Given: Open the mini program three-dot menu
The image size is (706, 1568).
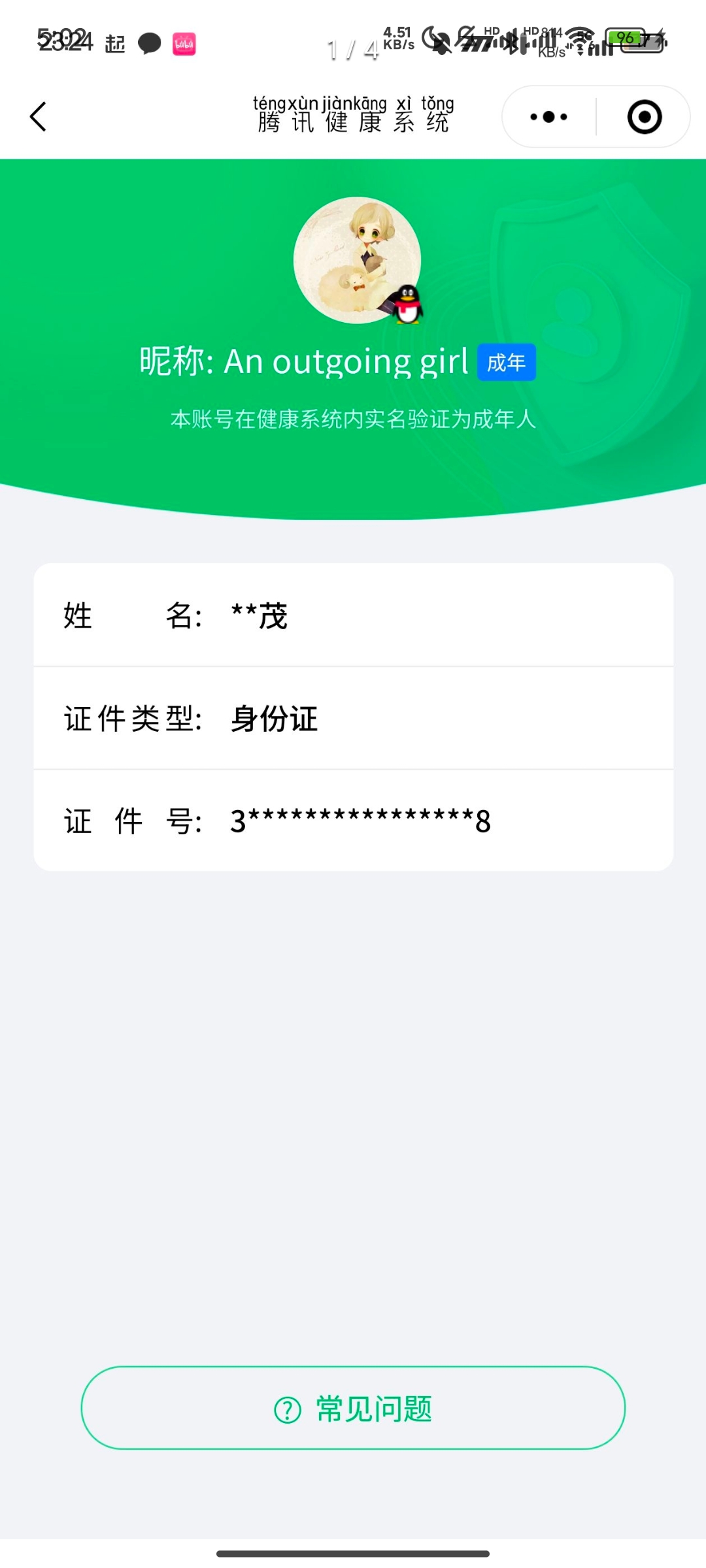Looking at the screenshot, I should coord(548,117).
